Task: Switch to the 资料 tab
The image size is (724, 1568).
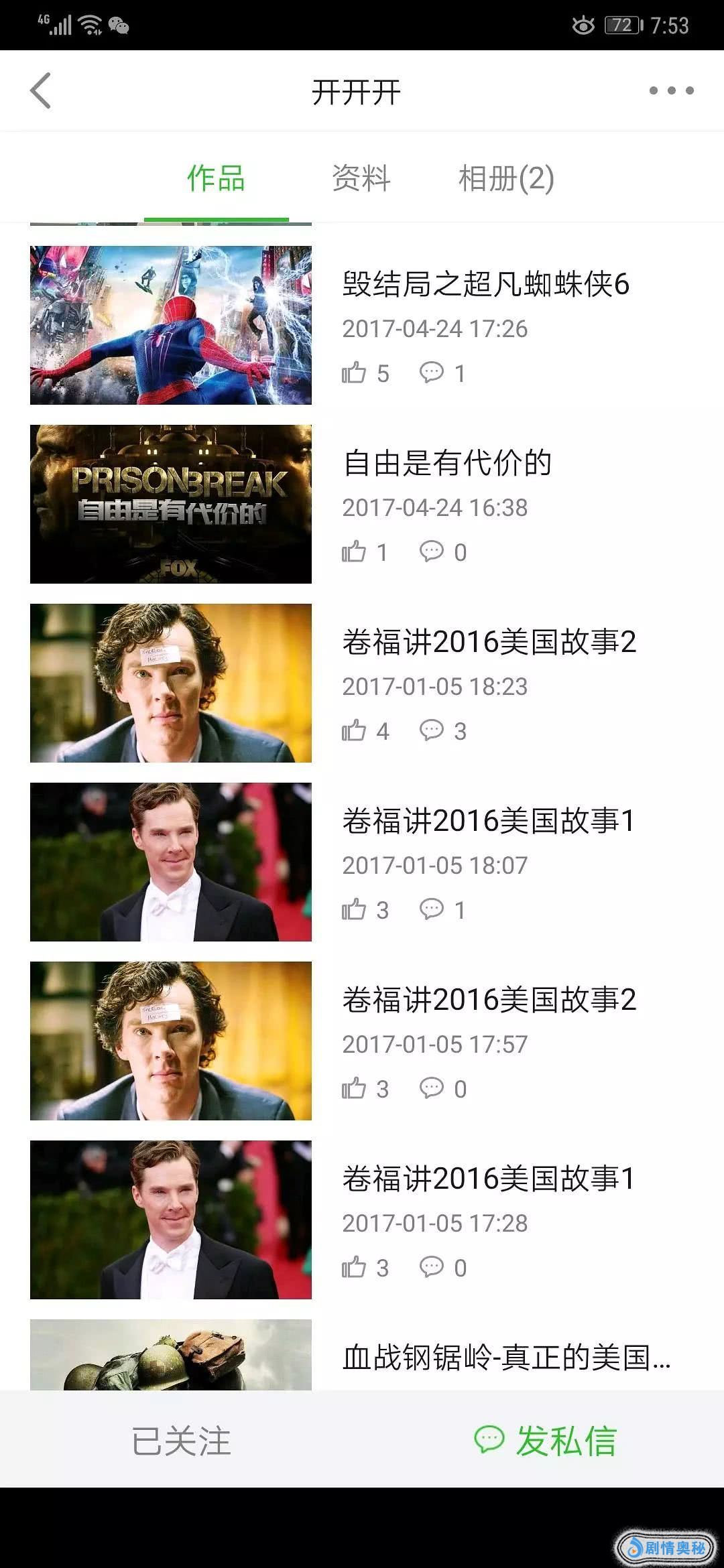Action: pyautogui.click(x=361, y=178)
